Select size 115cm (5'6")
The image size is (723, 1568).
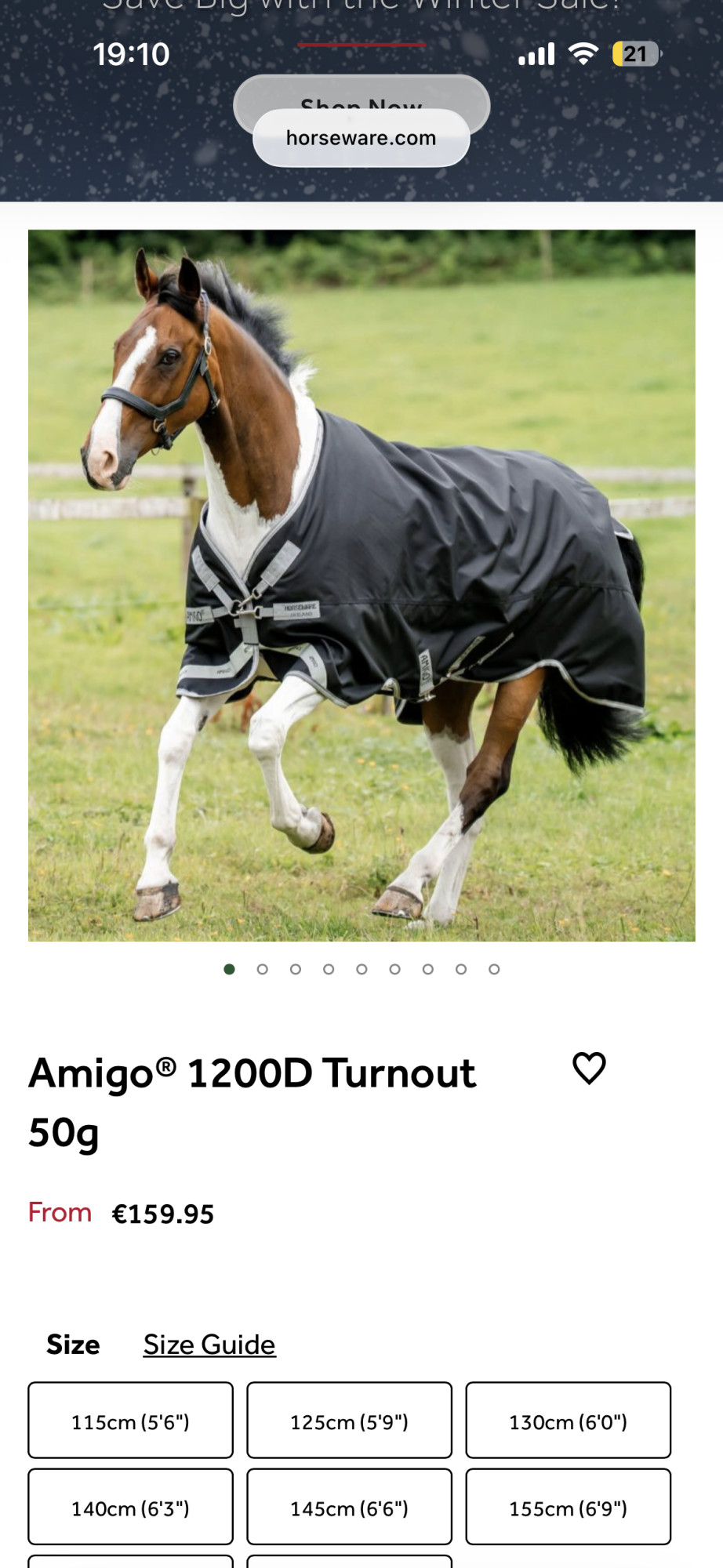click(x=130, y=1421)
